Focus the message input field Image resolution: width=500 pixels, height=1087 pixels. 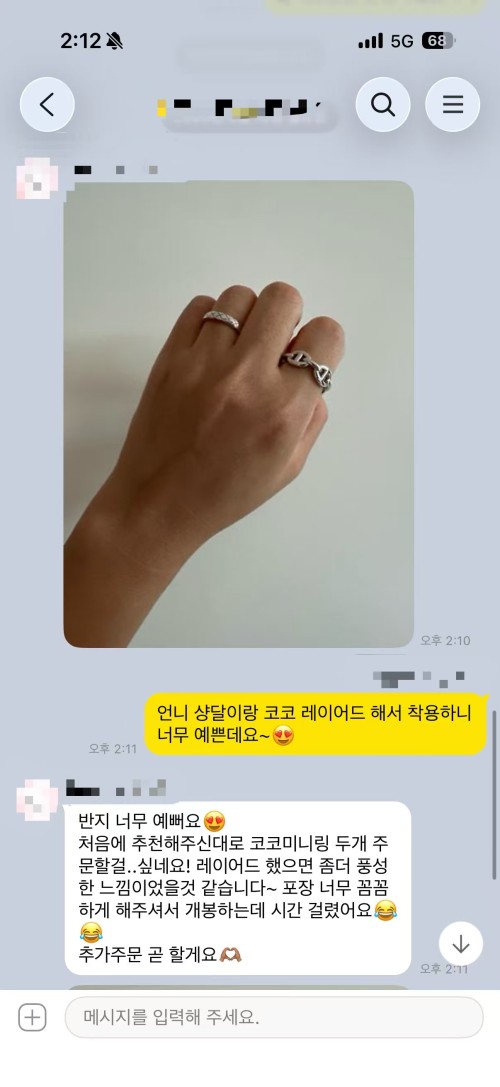(x=274, y=1018)
